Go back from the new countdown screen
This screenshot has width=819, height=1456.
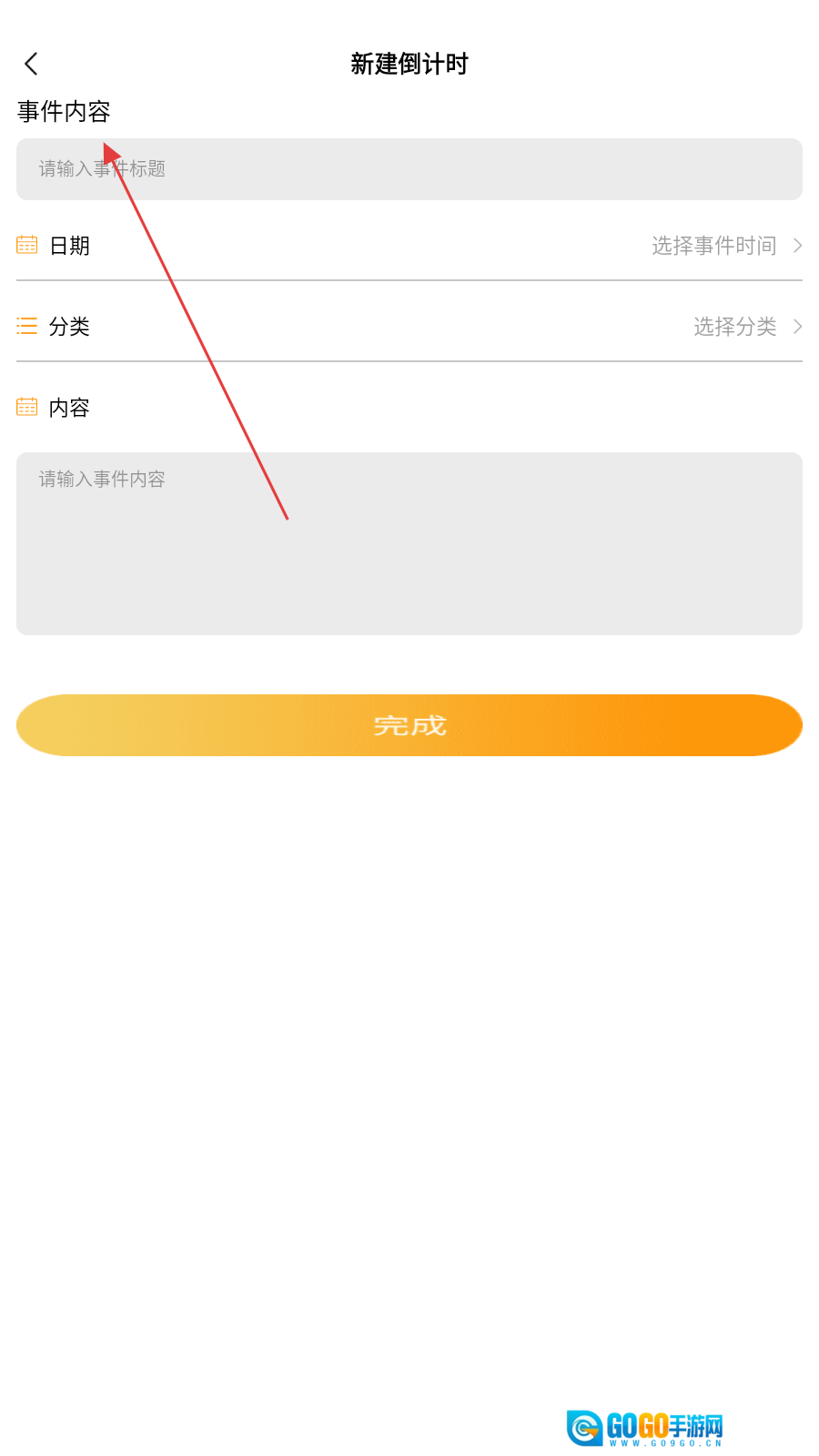32,64
